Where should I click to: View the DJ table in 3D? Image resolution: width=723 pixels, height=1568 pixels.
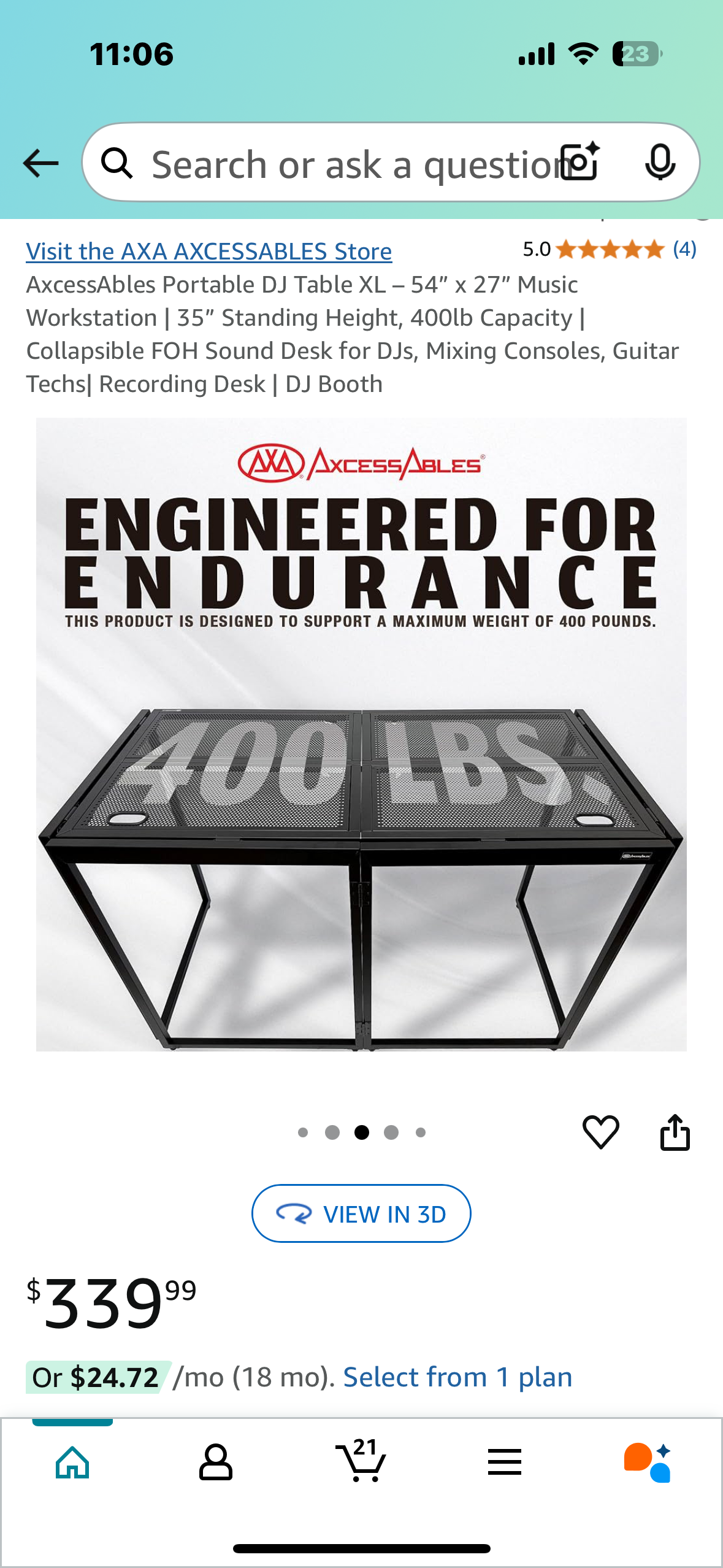[361, 1213]
